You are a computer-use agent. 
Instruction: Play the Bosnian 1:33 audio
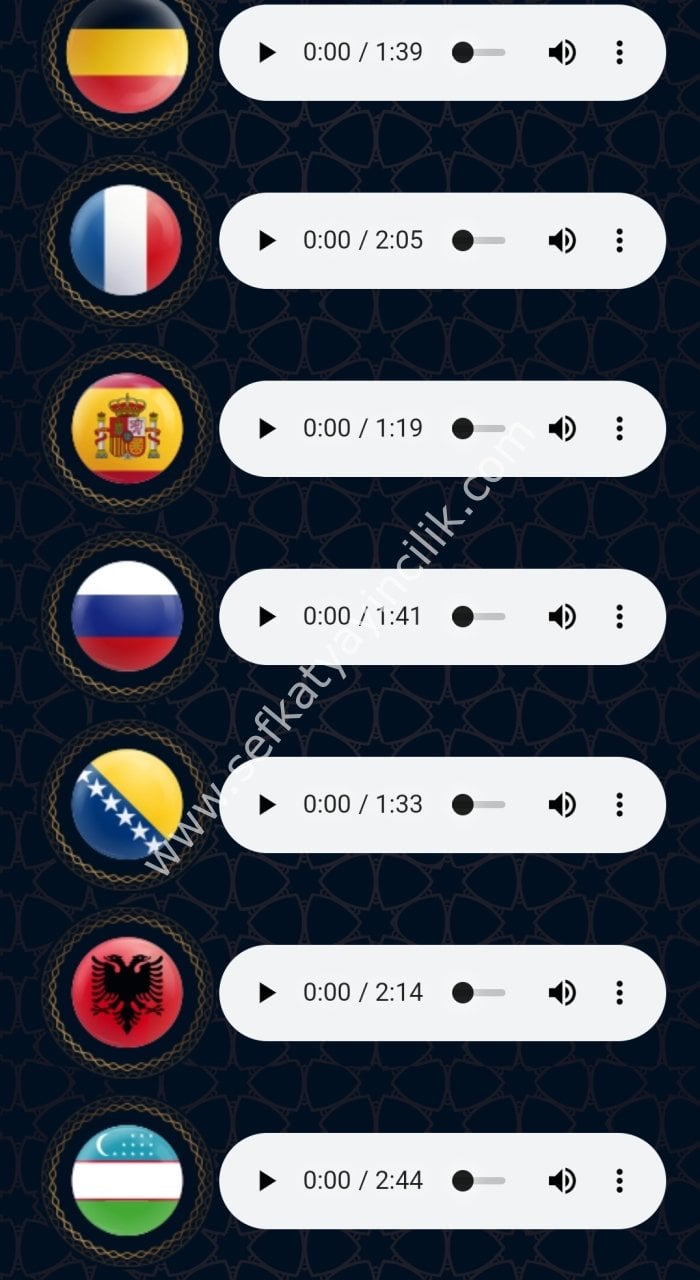click(x=266, y=804)
